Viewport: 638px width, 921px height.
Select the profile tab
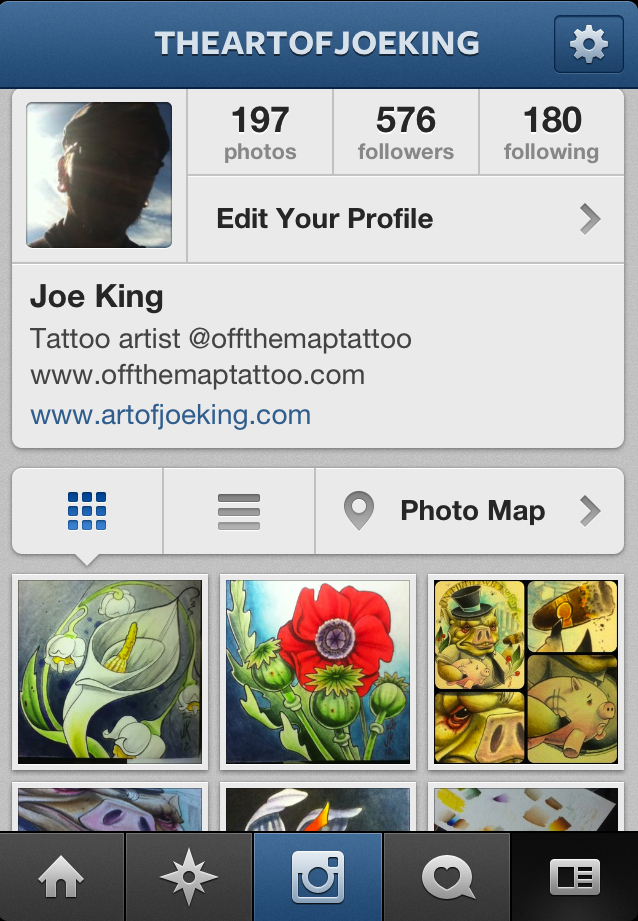point(574,878)
